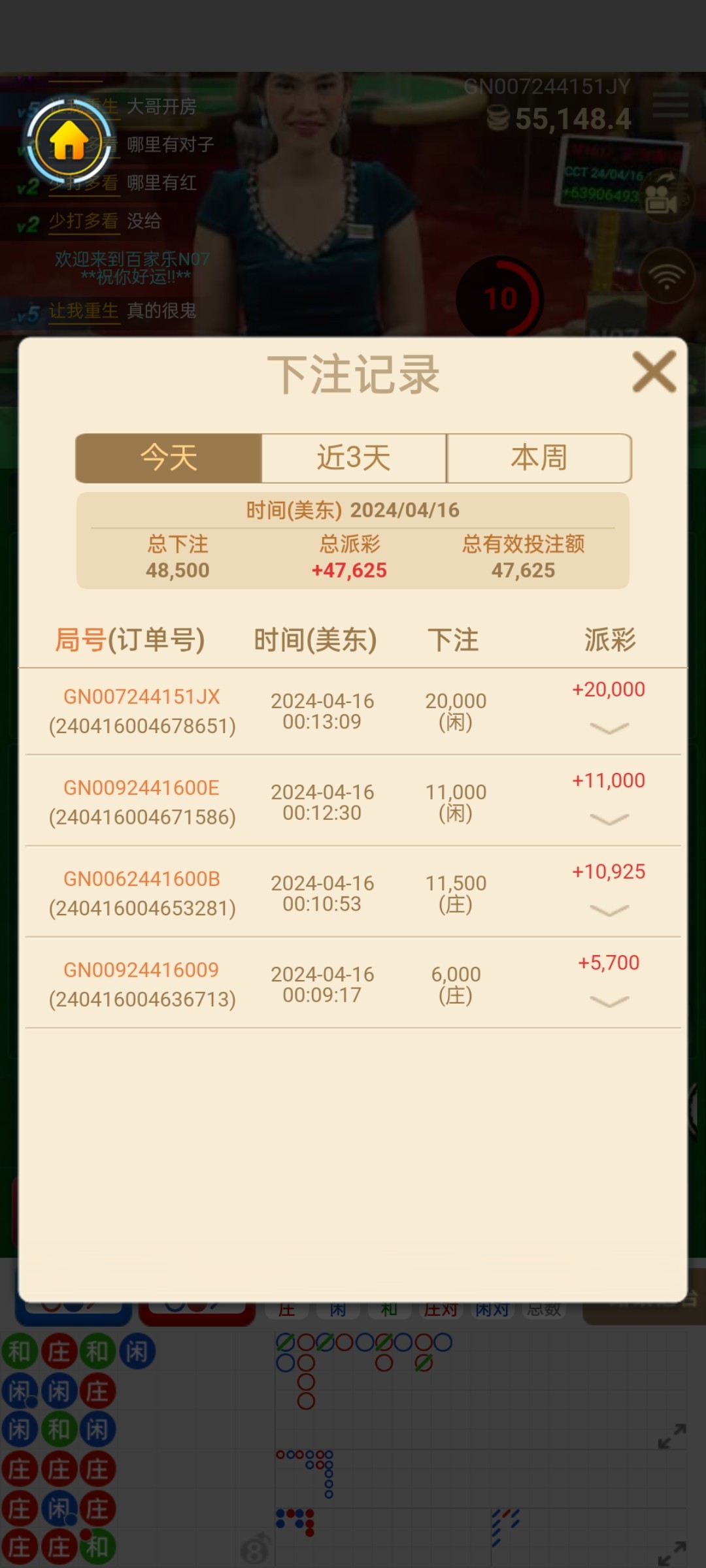Image resolution: width=706 pixels, height=1568 pixels.
Task: Expand details for bet GN00924416009
Action: pos(609,1001)
